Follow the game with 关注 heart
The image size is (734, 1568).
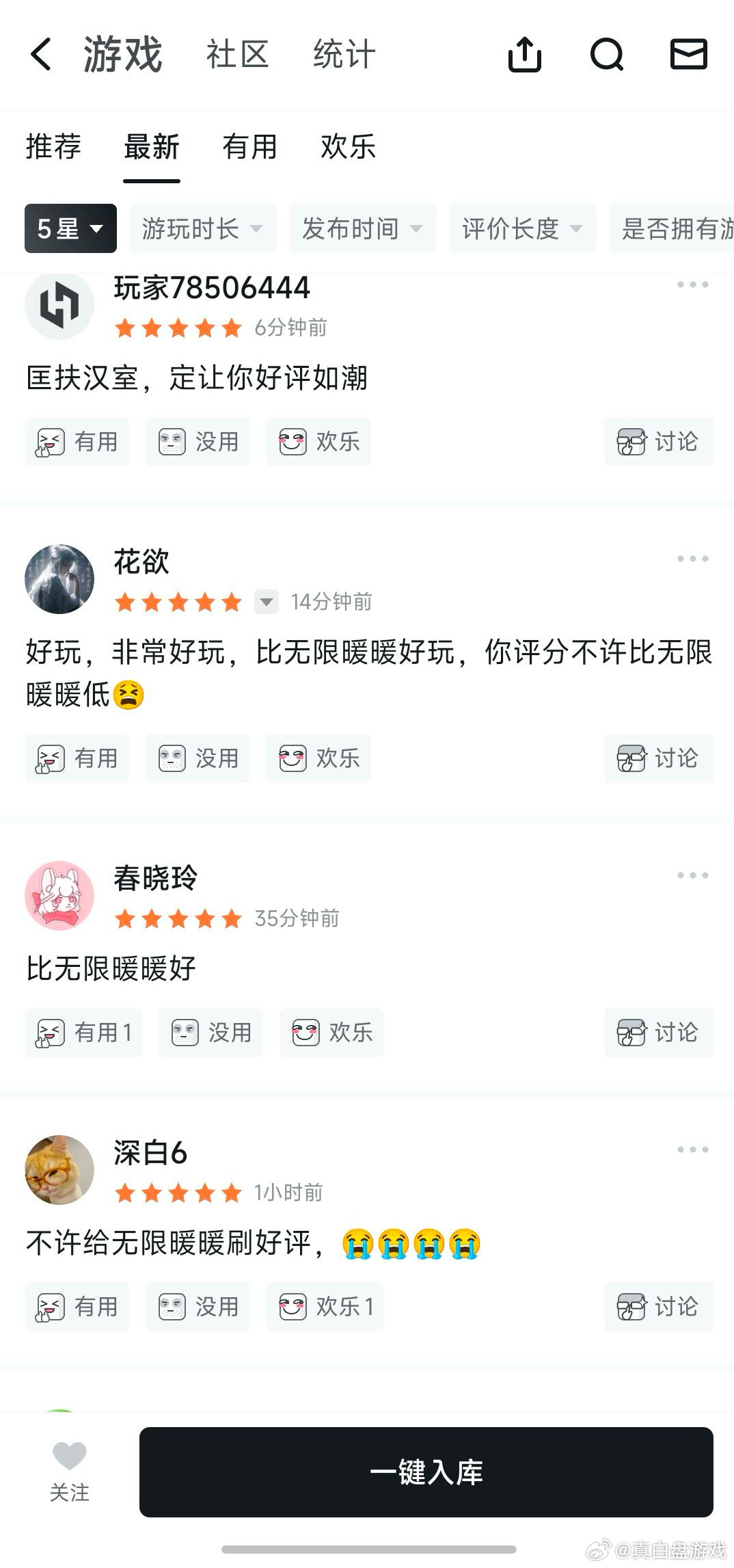70,1472
